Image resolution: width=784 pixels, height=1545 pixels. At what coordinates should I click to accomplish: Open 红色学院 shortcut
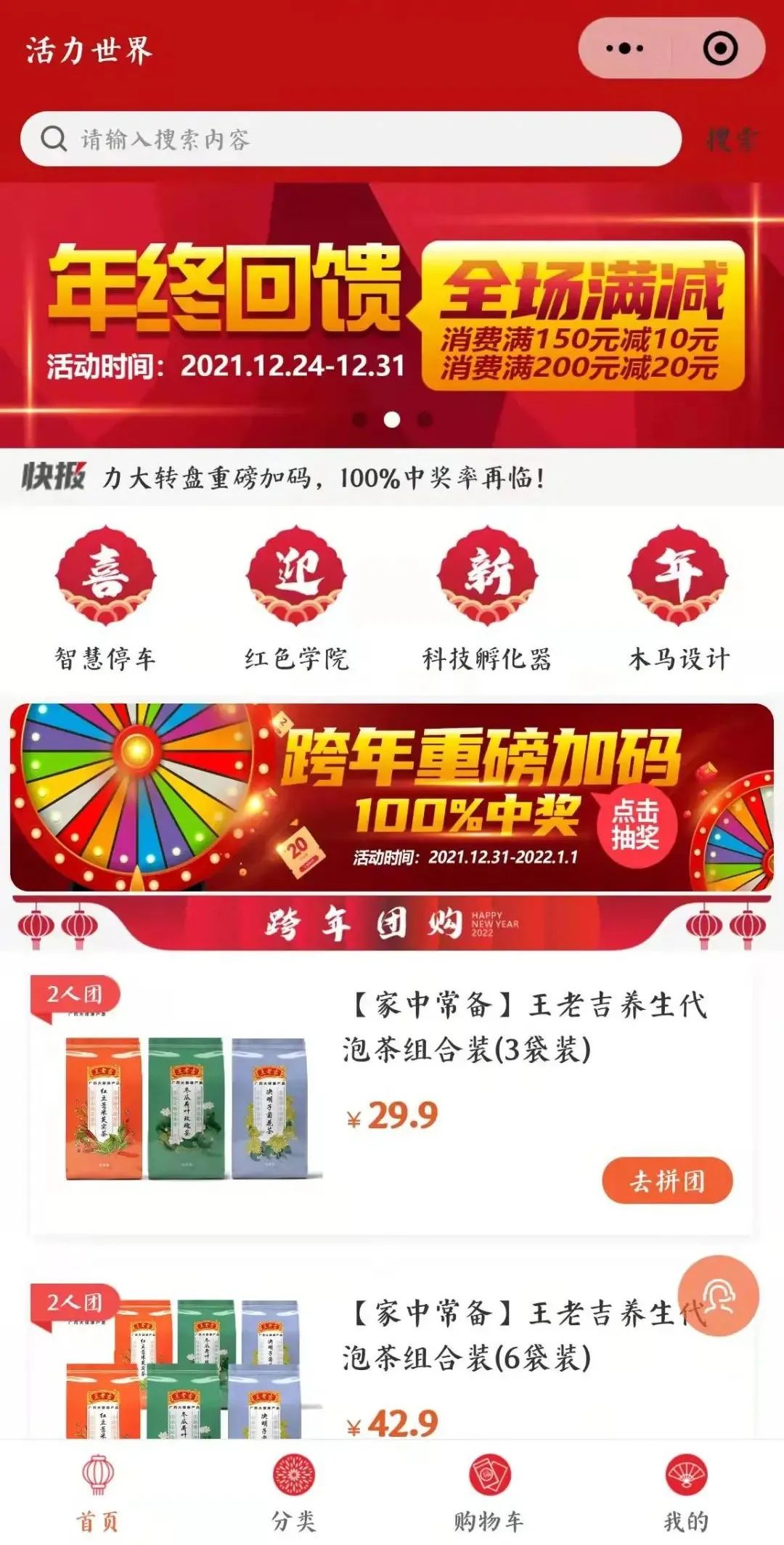(296, 595)
